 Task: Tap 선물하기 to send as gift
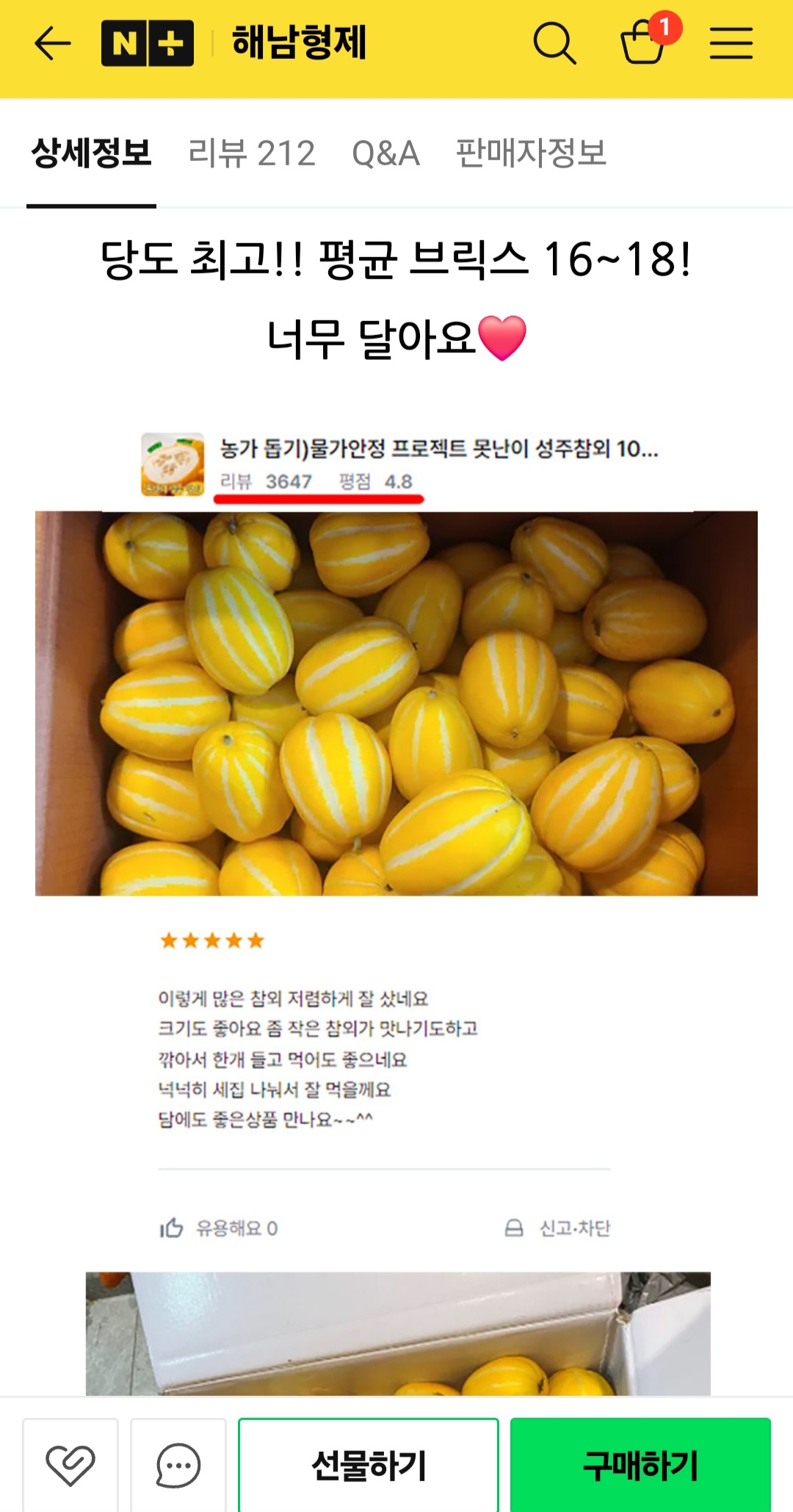click(369, 1465)
